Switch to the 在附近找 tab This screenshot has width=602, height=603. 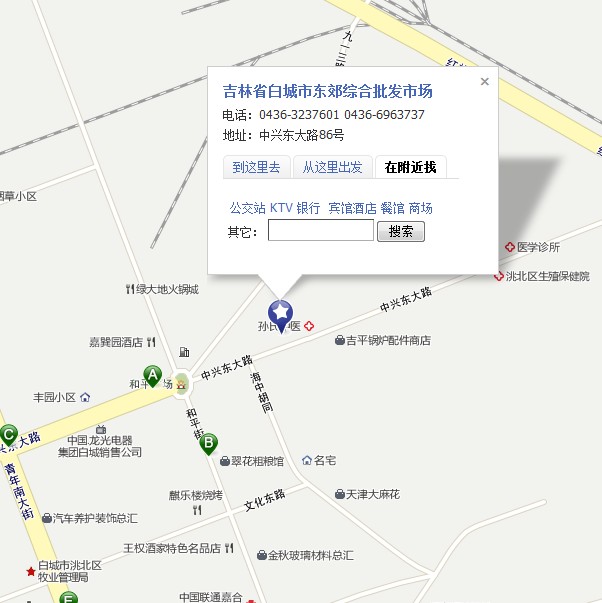point(410,167)
